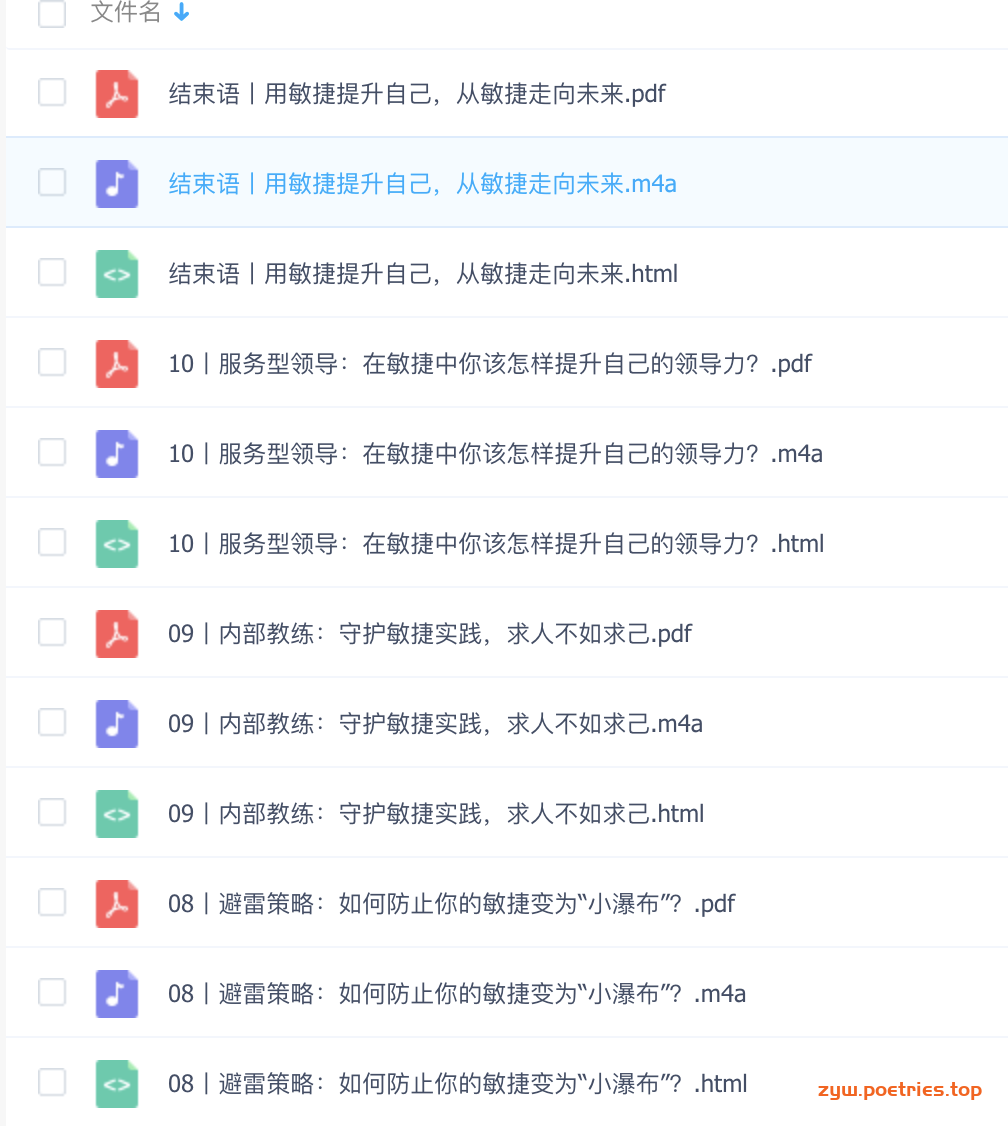Image resolution: width=1008 pixels, height=1126 pixels.
Task: Open 结束语 用敏捷提升自己 .pdf file
Action: pyautogui.click(x=417, y=94)
